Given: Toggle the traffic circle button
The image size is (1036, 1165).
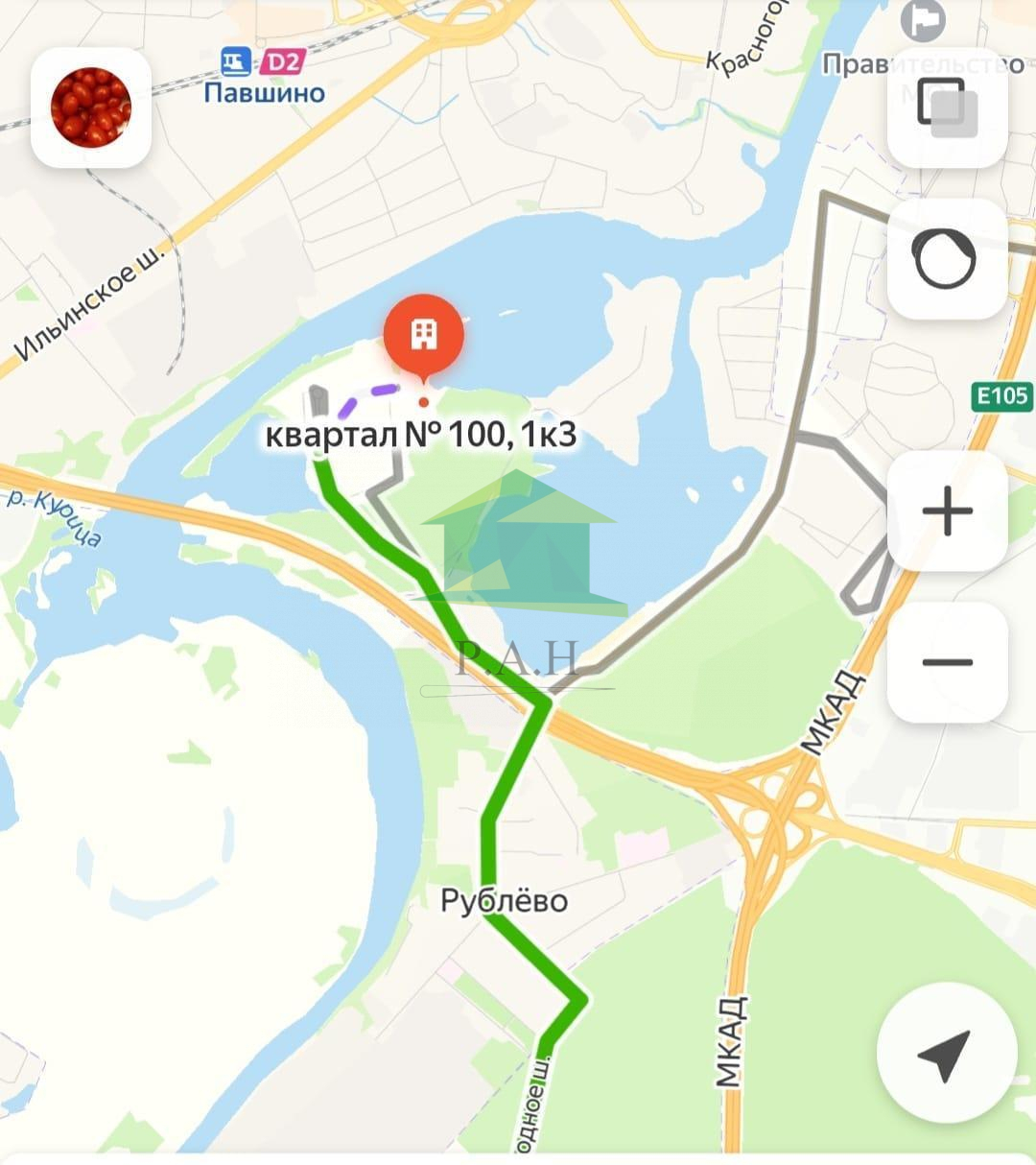Looking at the screenshot, I should tap(945, 258).
